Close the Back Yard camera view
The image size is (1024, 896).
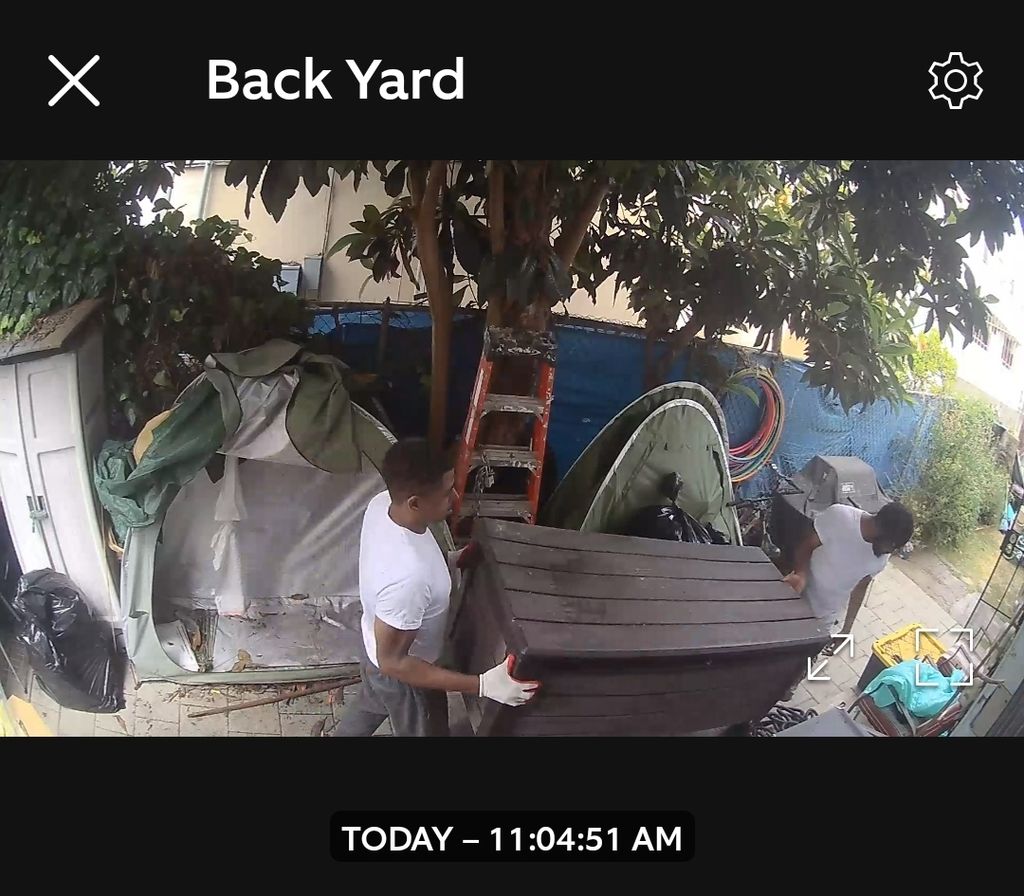coord(74,80)
